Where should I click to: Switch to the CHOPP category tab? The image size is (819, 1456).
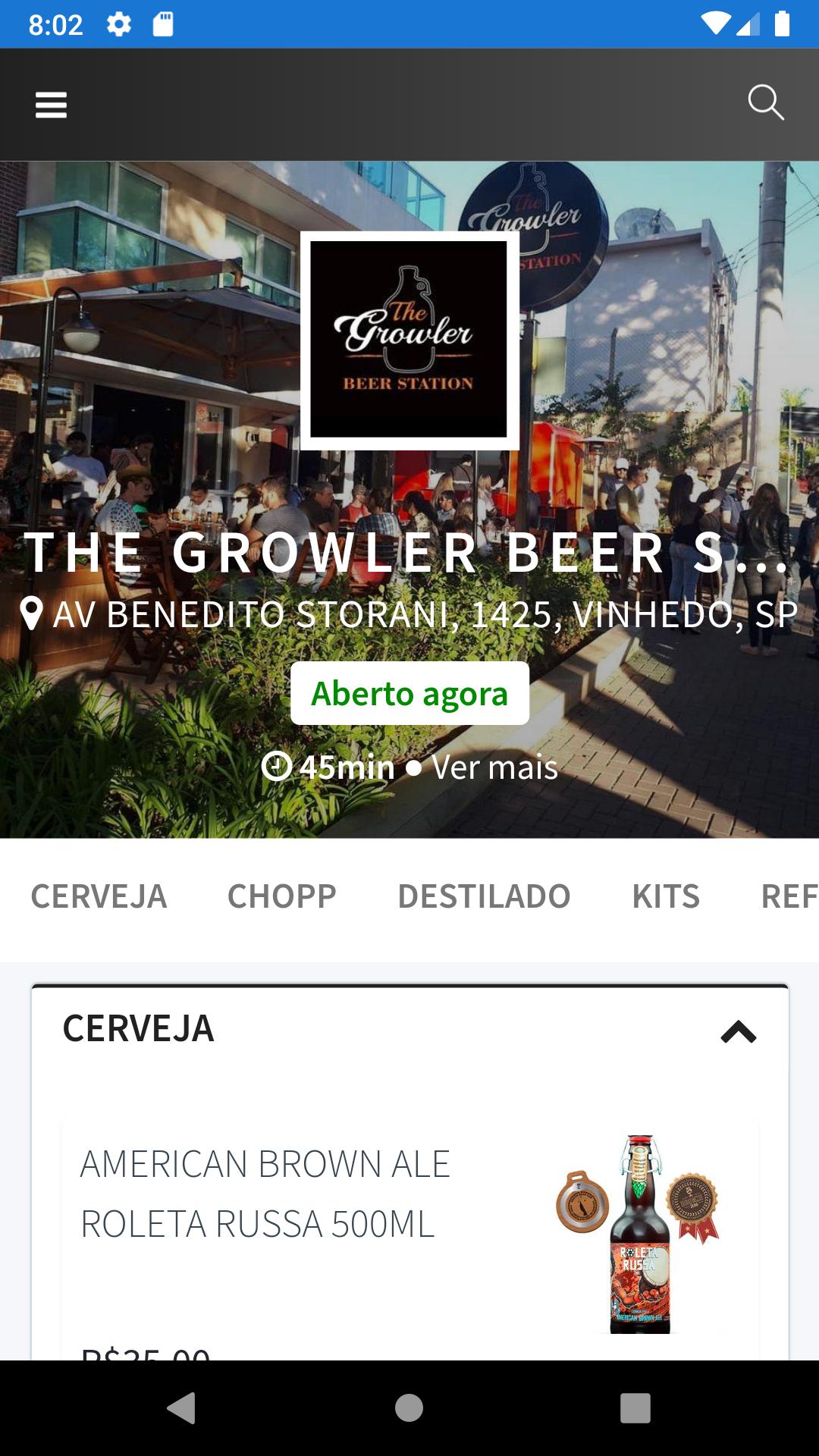point(280,896)
